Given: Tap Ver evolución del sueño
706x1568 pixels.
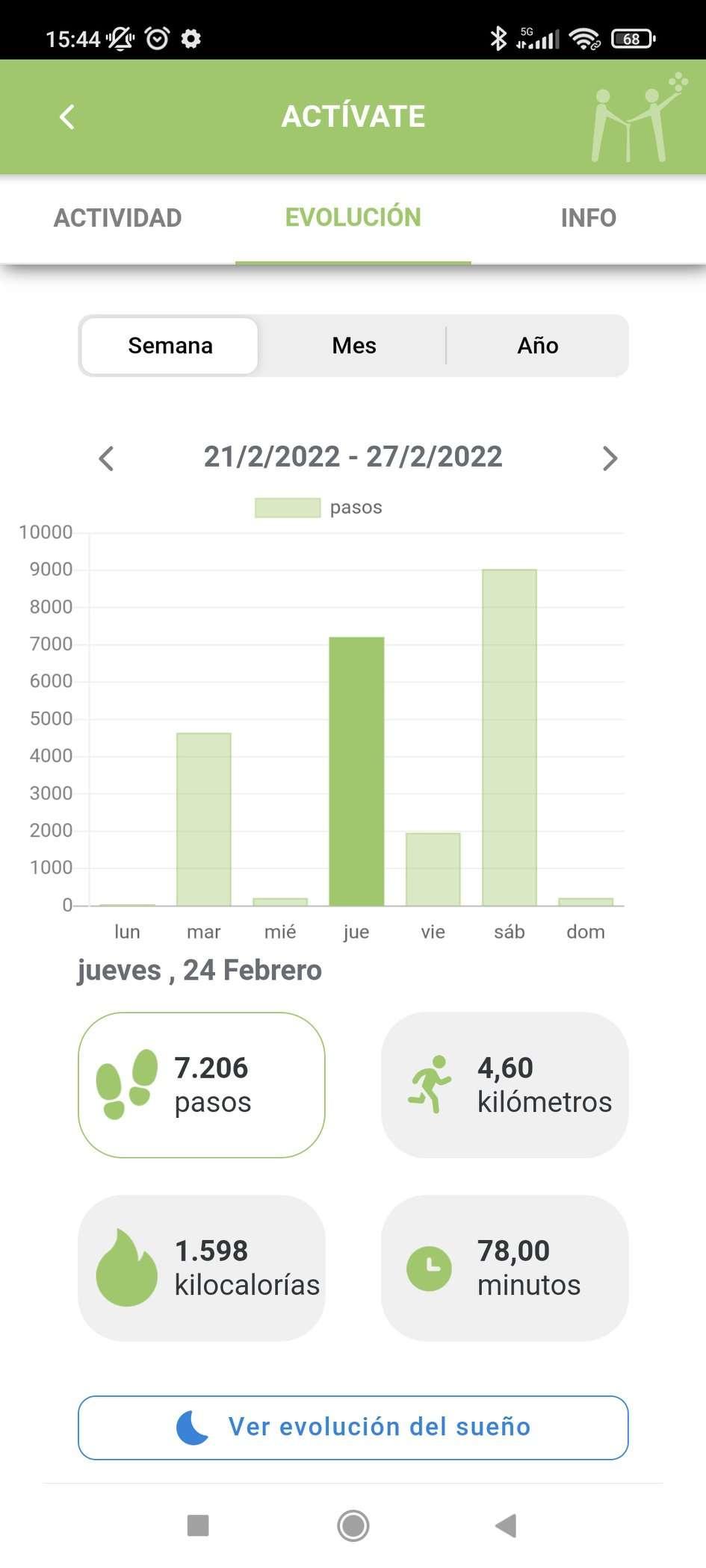Looking at the screenshot, I should click(353, 1428).
